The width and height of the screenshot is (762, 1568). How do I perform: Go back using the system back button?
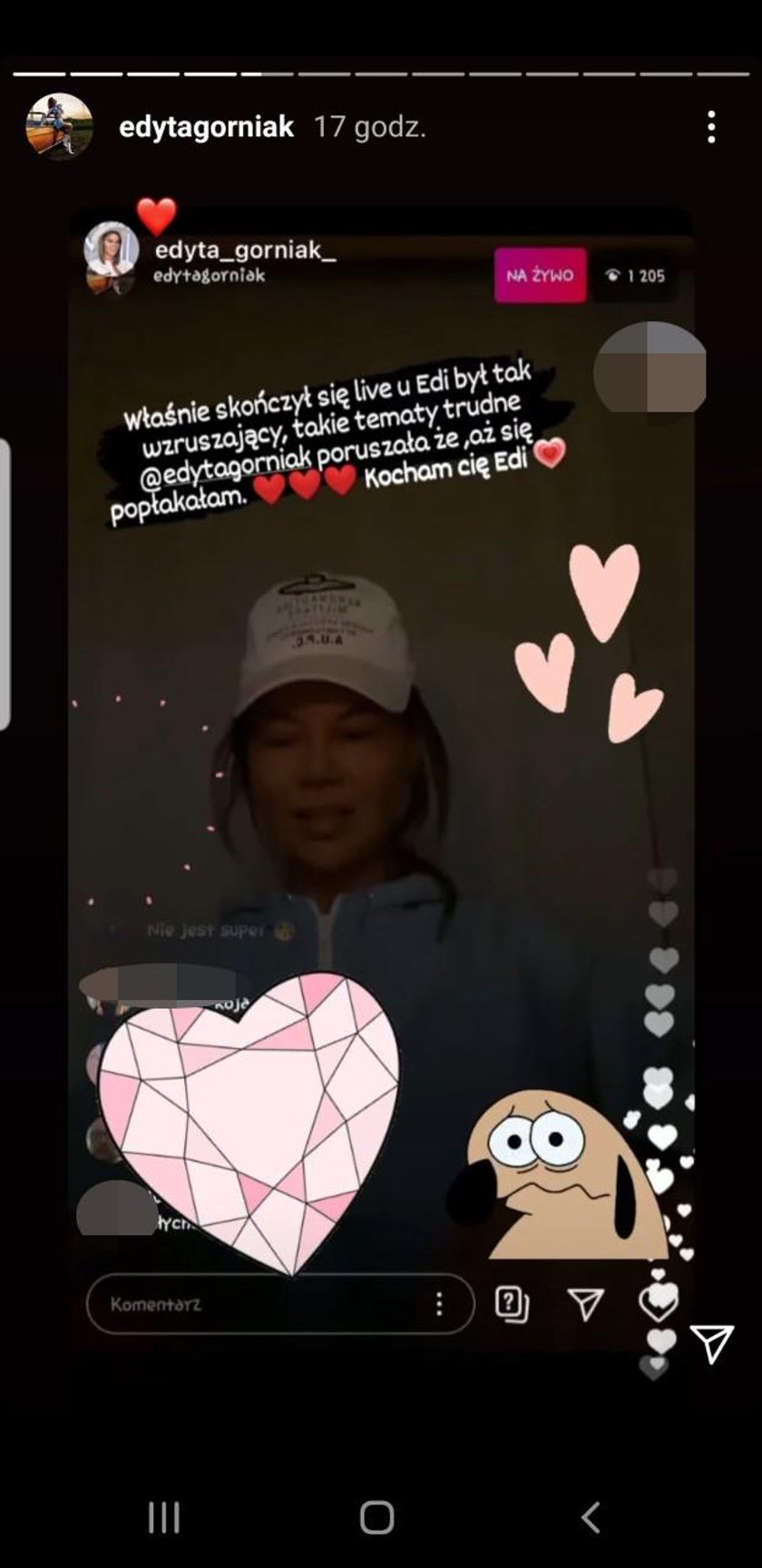point(591,1516)
